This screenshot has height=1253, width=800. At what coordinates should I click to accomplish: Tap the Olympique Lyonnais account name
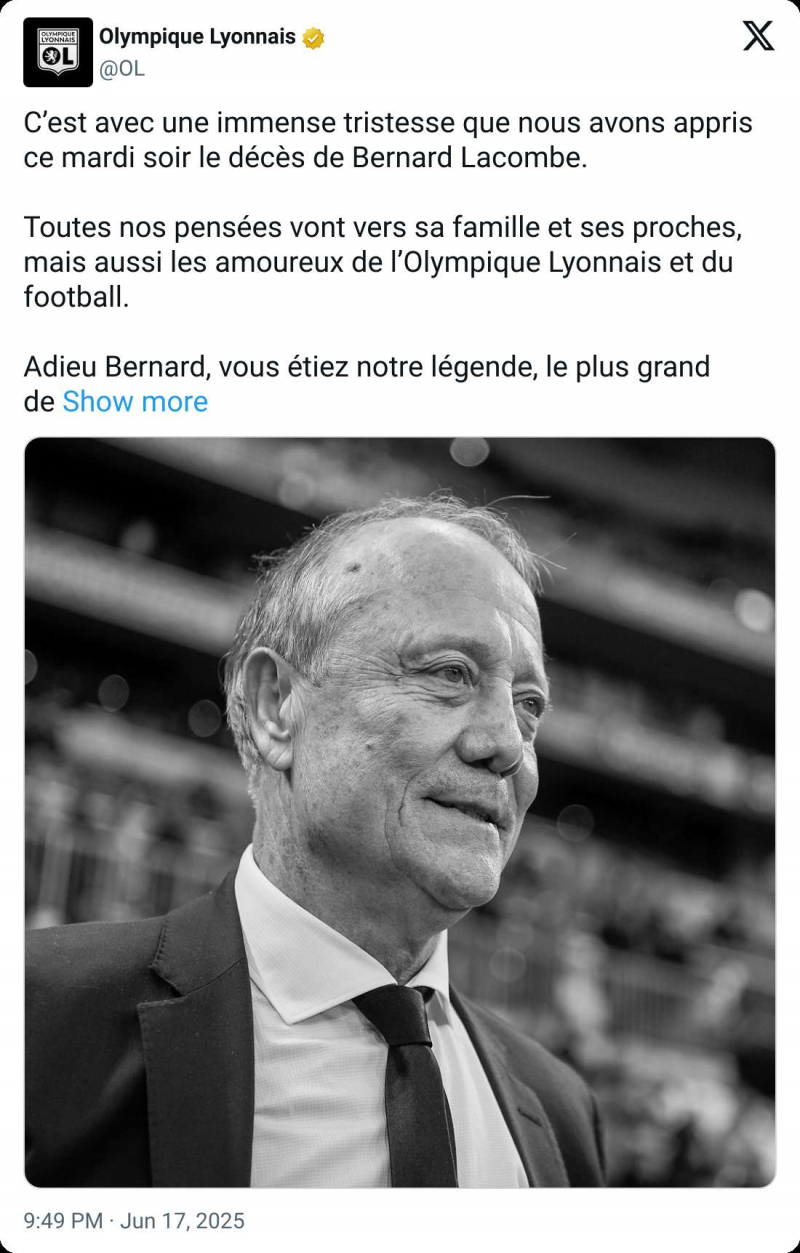click(x=197, y=38)
